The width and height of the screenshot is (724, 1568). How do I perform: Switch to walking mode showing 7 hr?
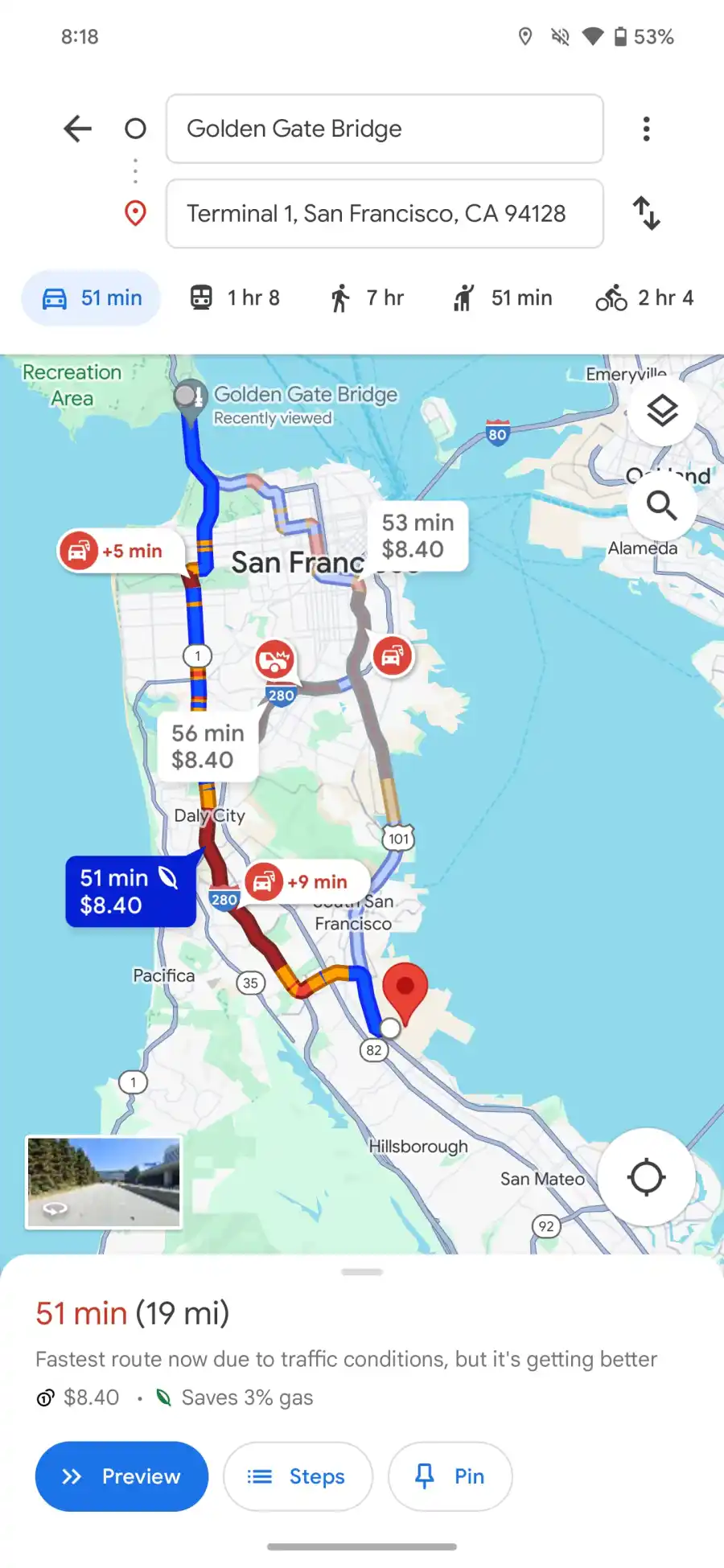pos(366,298)
